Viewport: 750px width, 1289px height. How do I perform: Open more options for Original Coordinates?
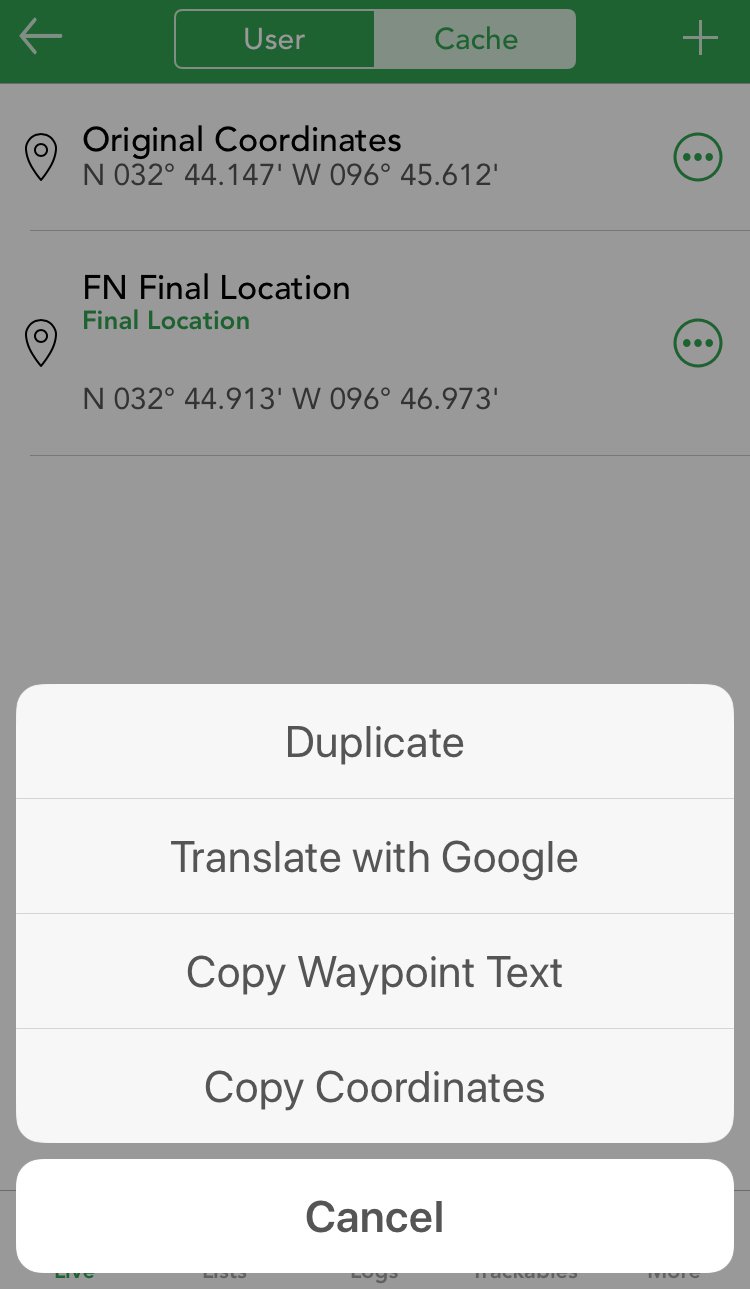coord(698,157)
